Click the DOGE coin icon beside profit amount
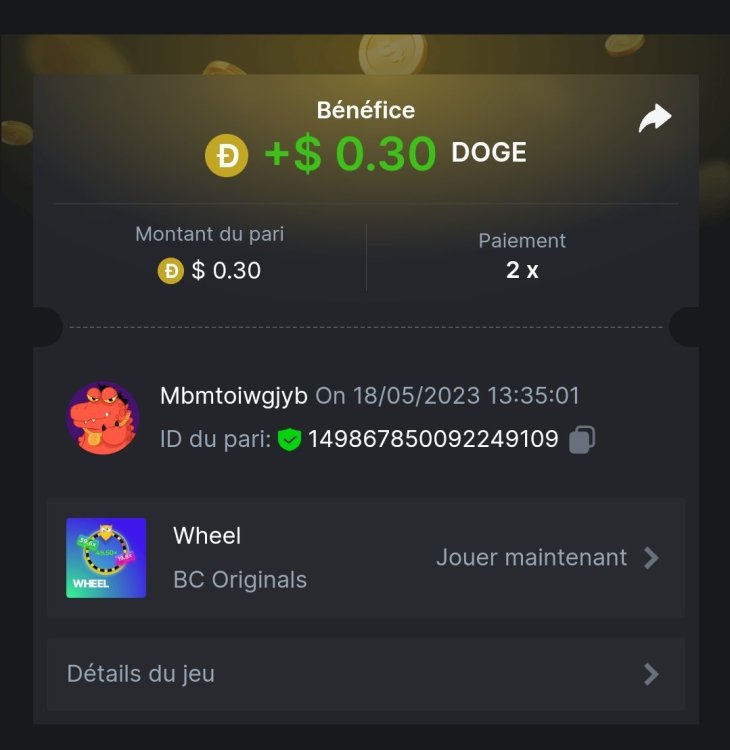This screenshot has width=730, height=750. tap(226, 154)
